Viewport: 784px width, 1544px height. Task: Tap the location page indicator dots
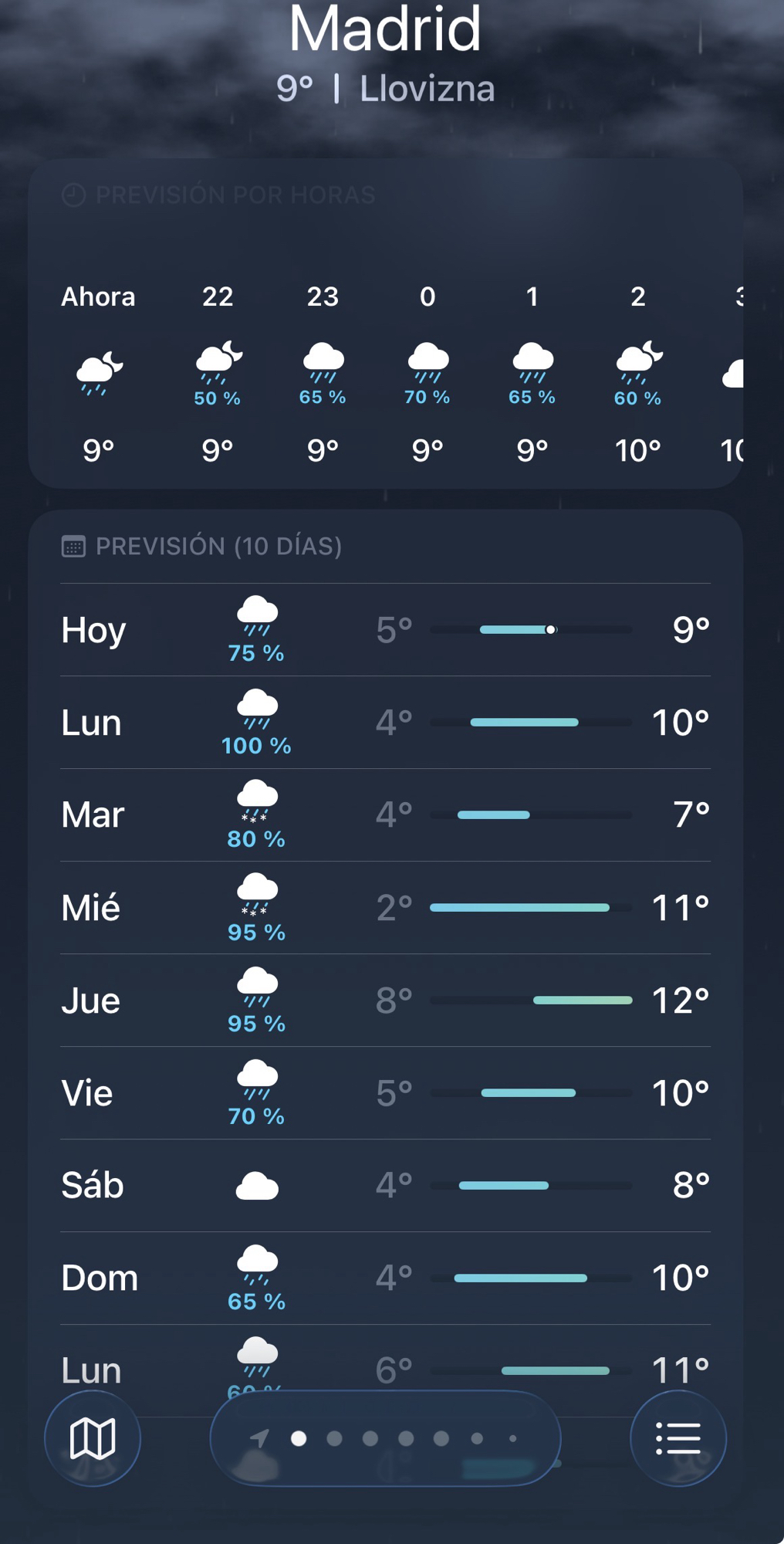[386, 1438]
